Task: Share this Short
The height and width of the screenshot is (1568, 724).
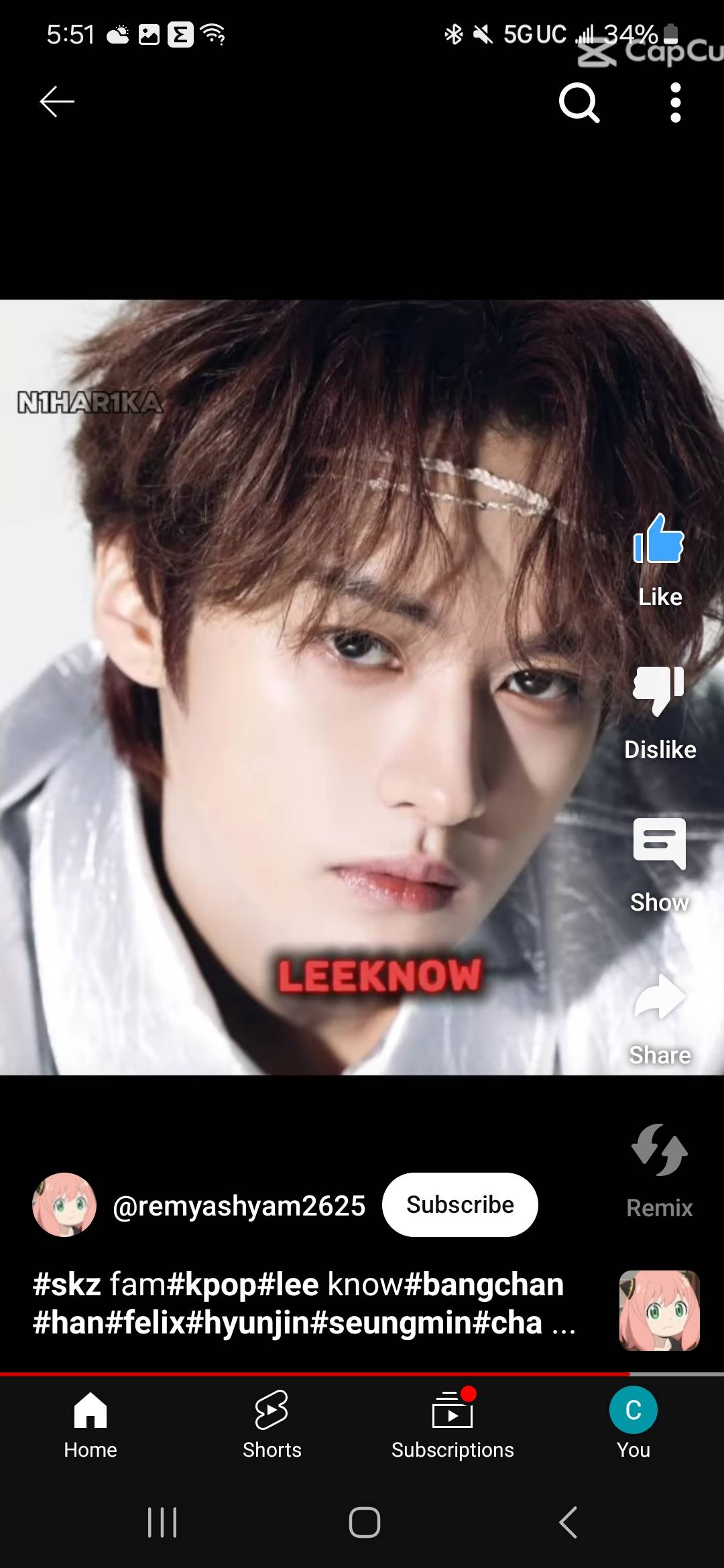Action: click(659, 997)
